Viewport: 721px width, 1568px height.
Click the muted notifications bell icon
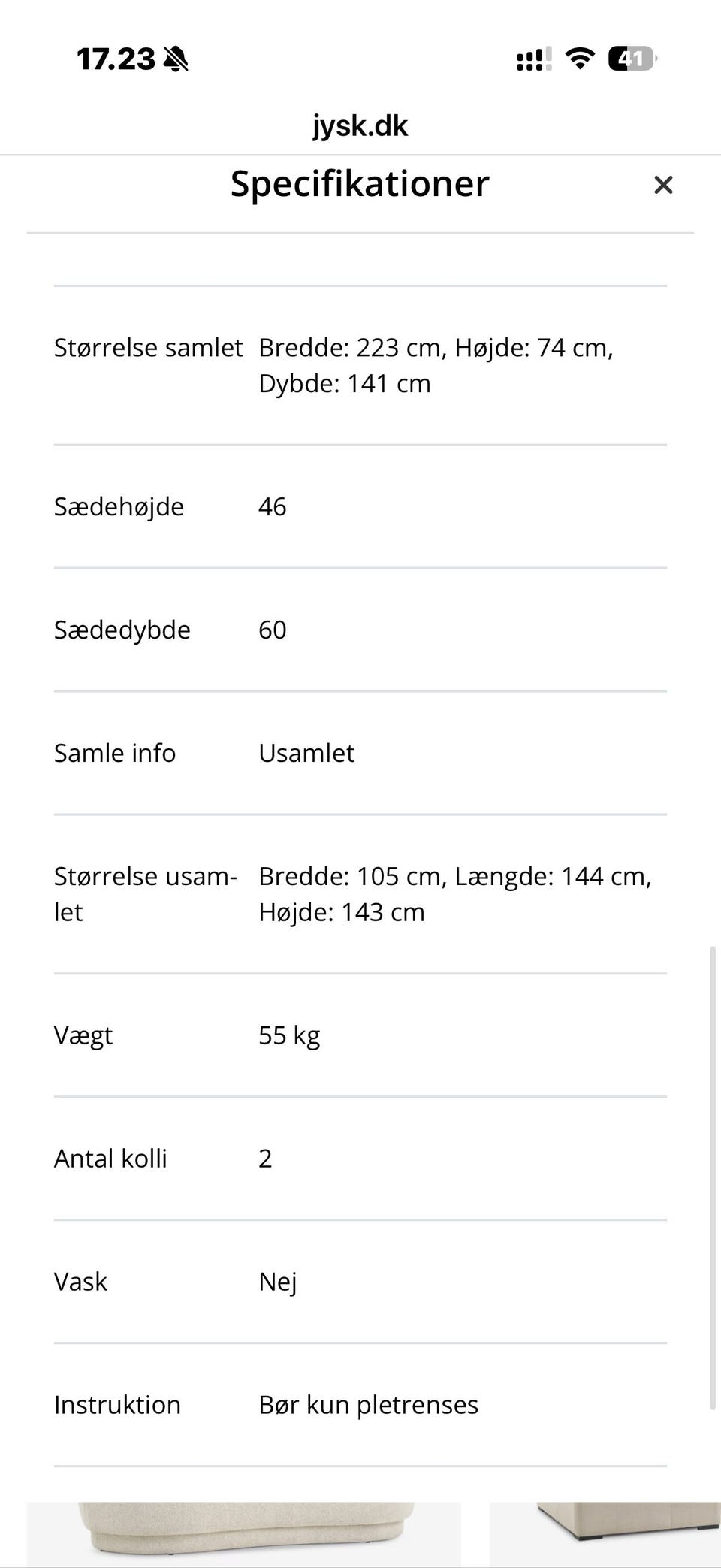coord(177,59)
